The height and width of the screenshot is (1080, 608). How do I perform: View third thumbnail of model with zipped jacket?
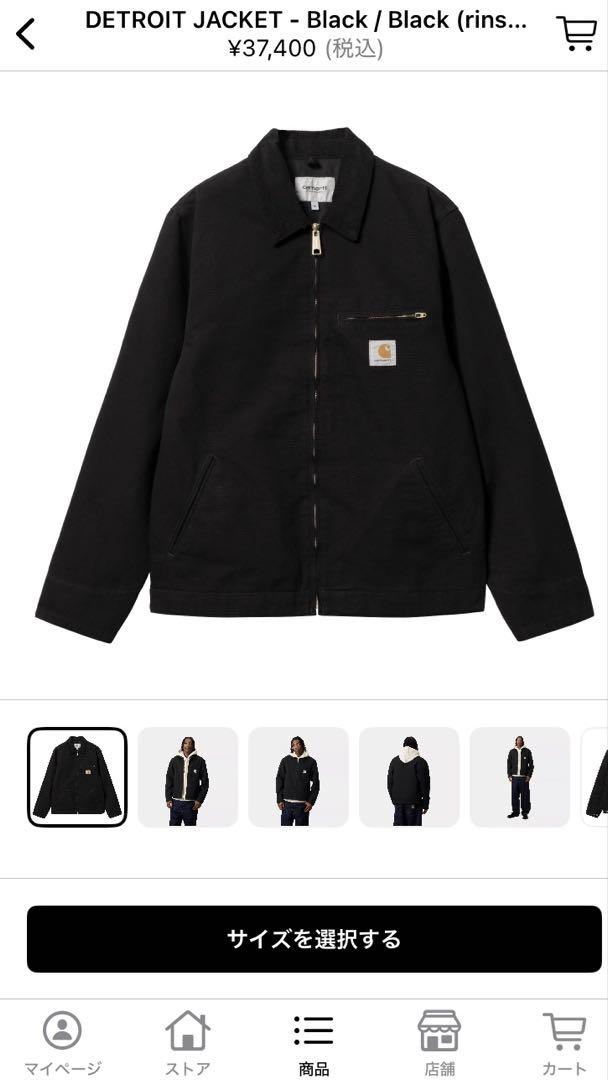click(298, 777)
